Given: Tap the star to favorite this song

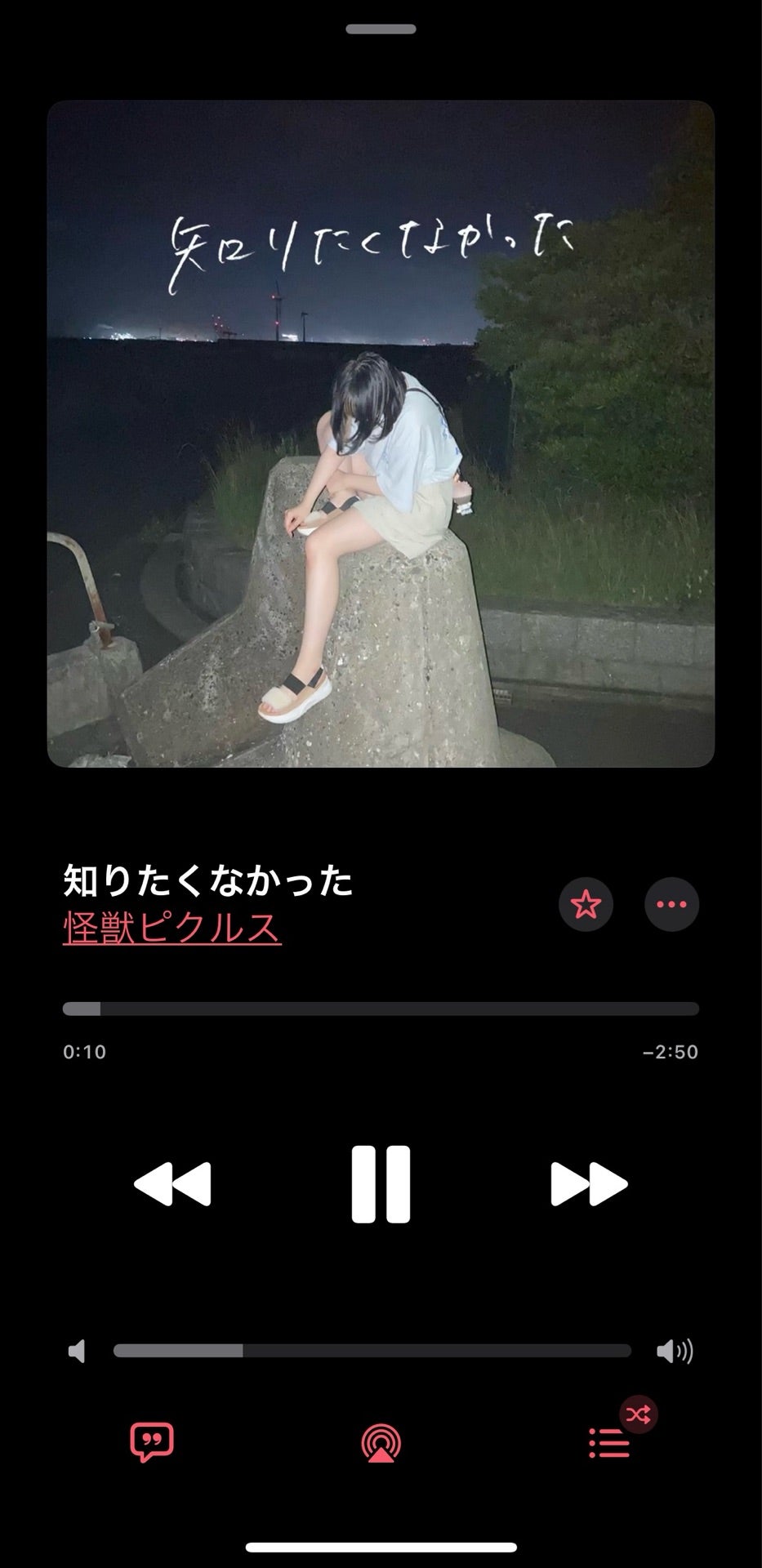Looking at the screenshot, I should coord(586,904).
